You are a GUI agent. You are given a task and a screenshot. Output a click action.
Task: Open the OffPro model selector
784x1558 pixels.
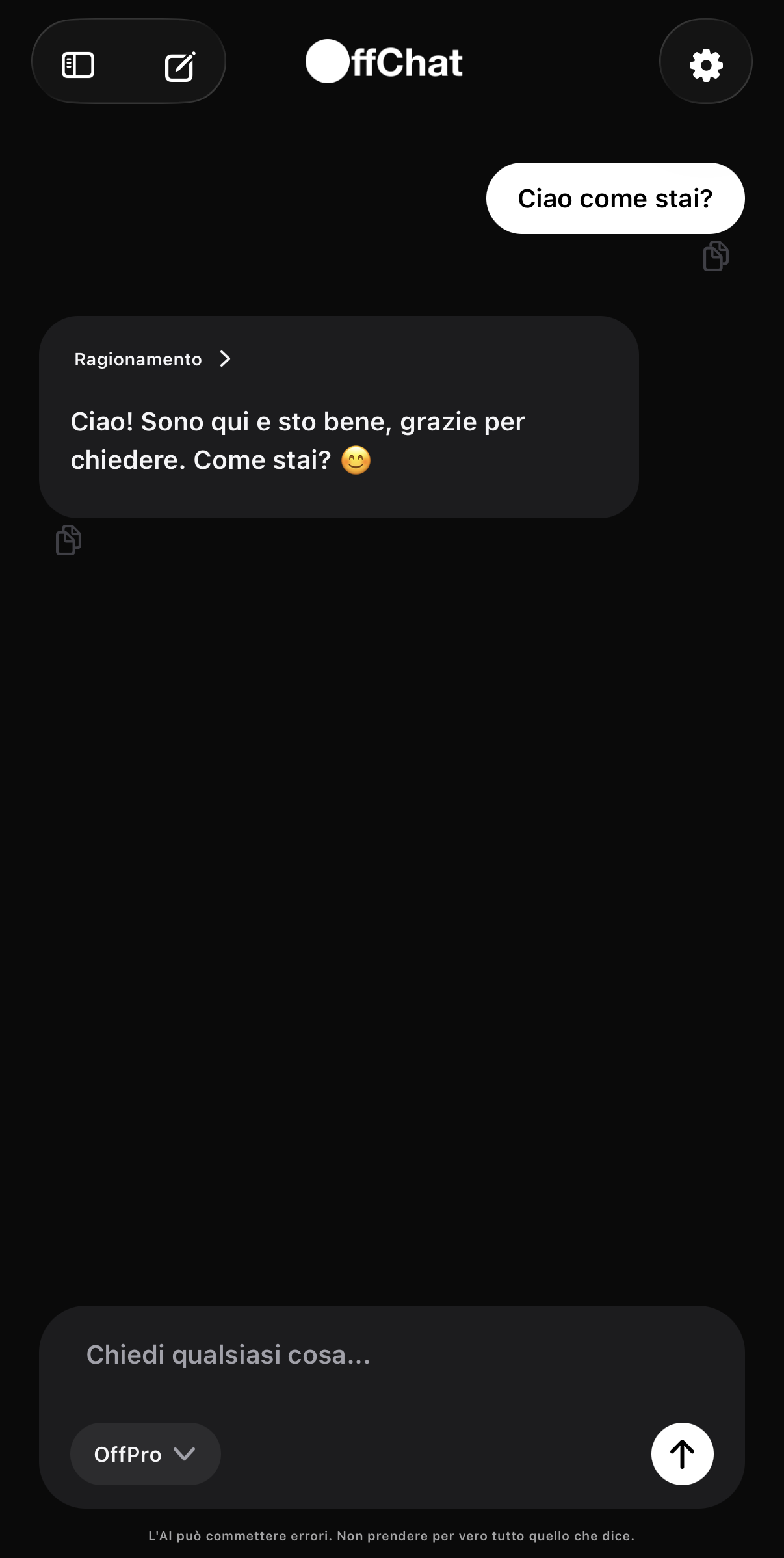[144, 1454]
